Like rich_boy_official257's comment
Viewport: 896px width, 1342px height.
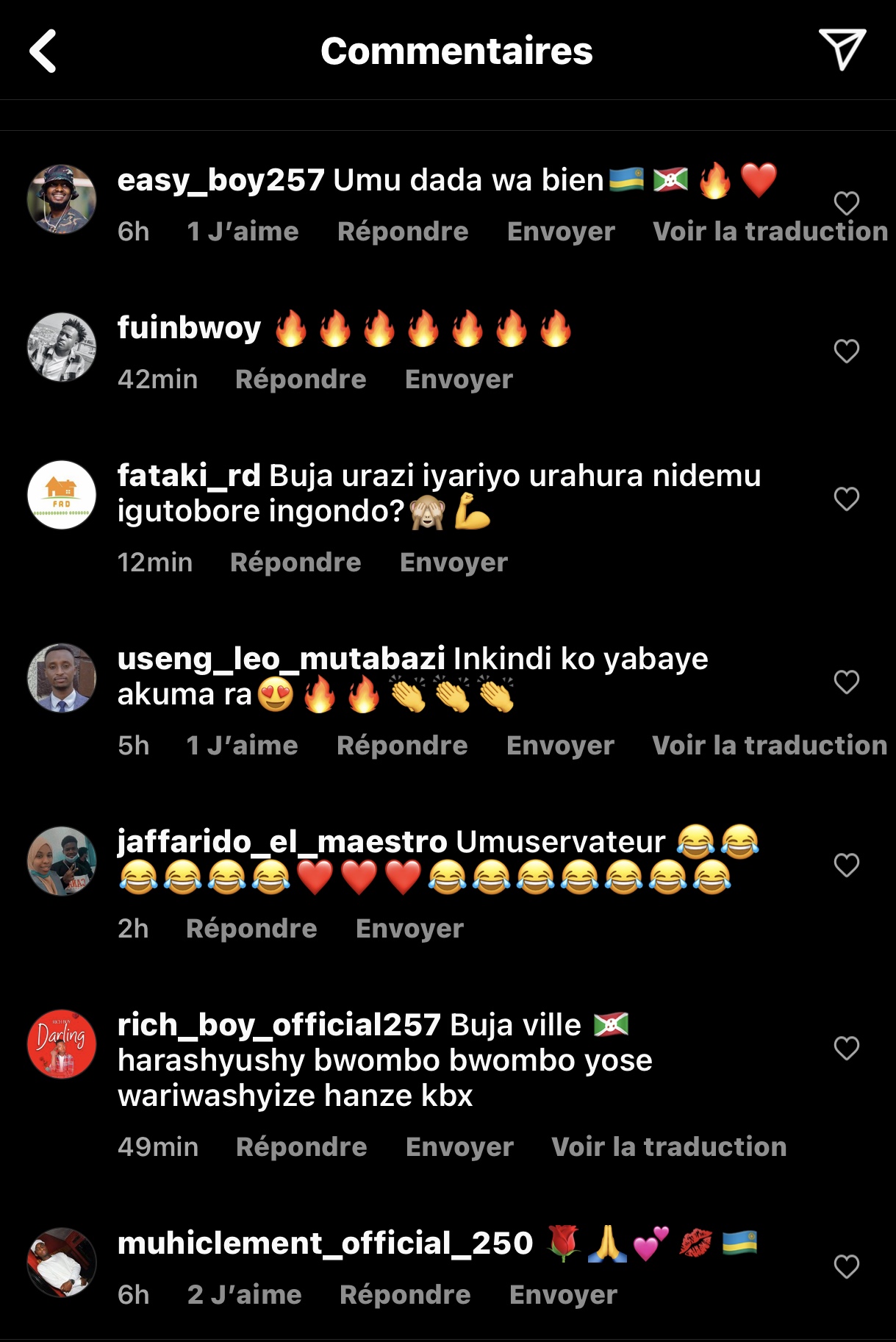coord(846,1048)
